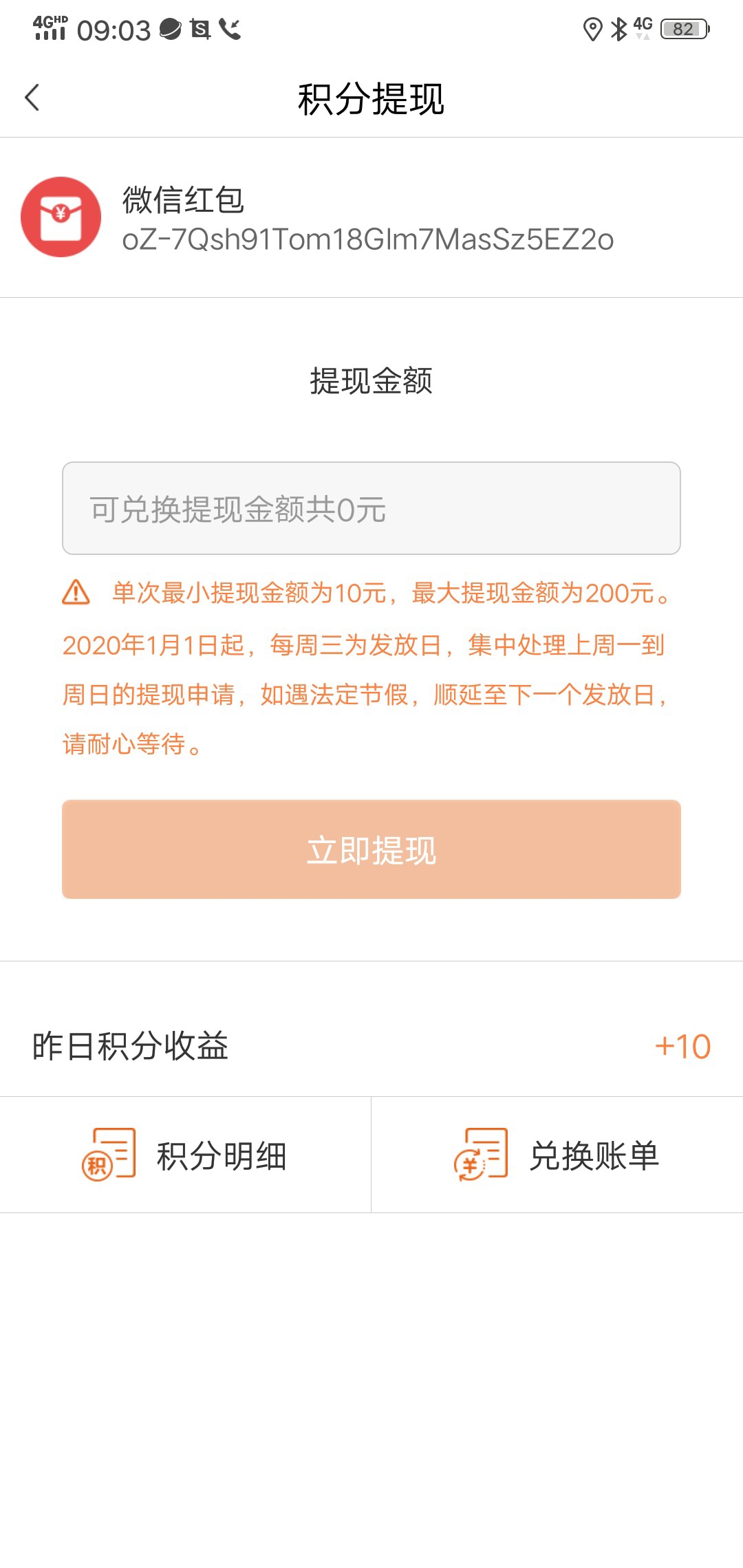Screen dimensions: 743x1568
Task: Go back using the top-left arrow
Action: pyautogui.click(x=32, y=98)
